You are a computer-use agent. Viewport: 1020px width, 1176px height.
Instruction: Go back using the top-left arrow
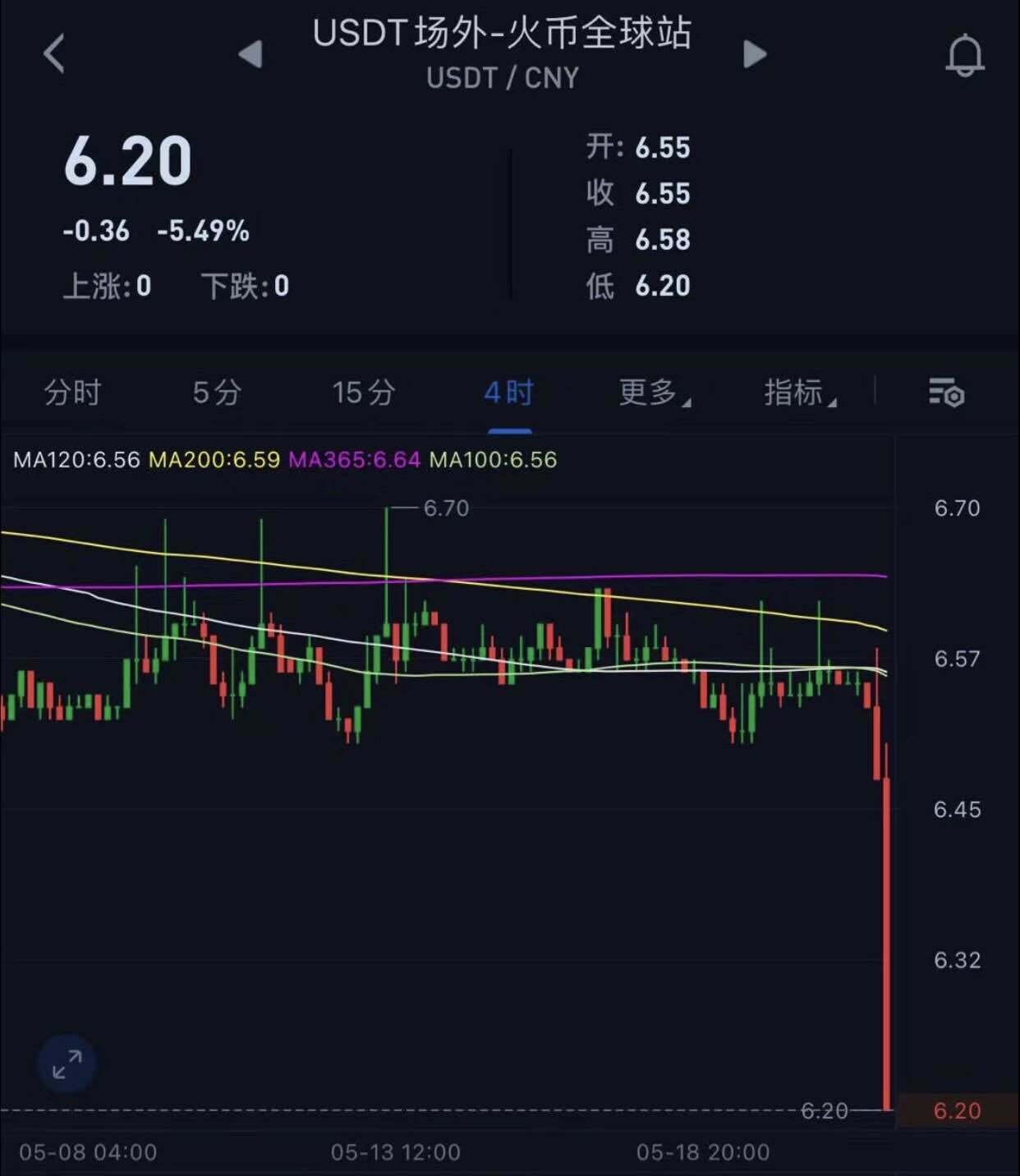[54, 54]
